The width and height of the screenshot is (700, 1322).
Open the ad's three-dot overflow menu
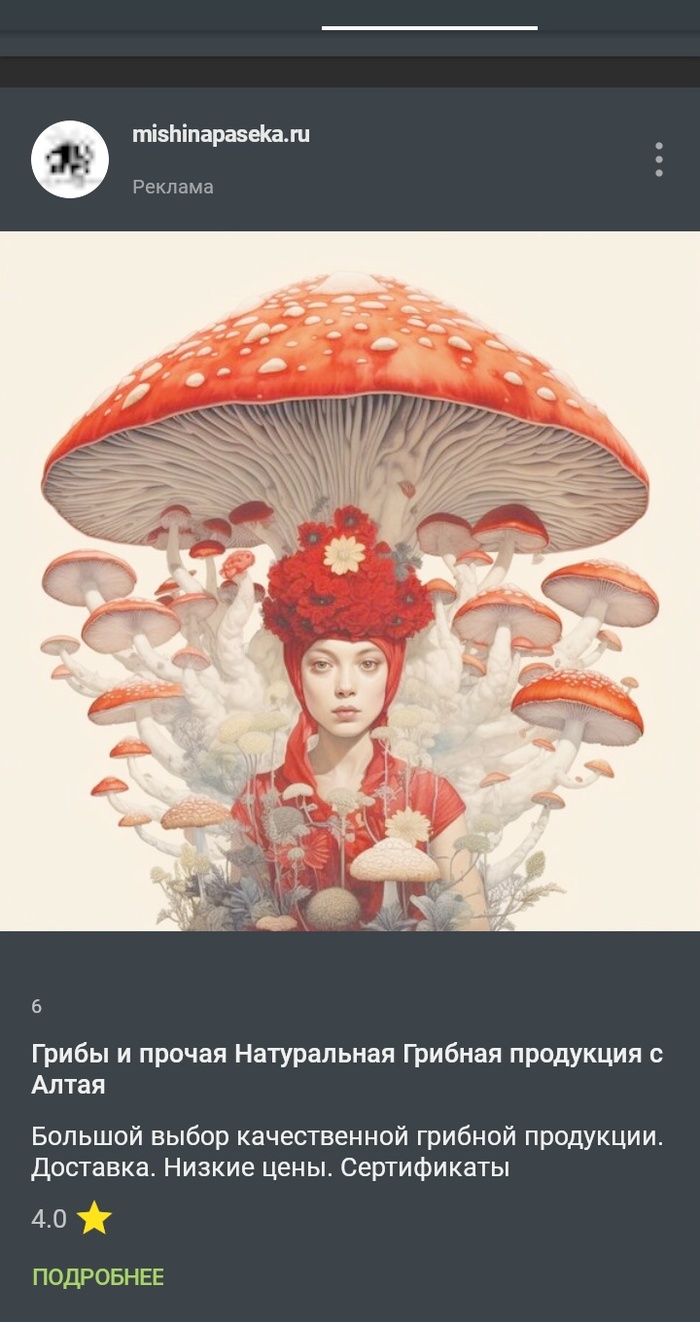(658, 160)
